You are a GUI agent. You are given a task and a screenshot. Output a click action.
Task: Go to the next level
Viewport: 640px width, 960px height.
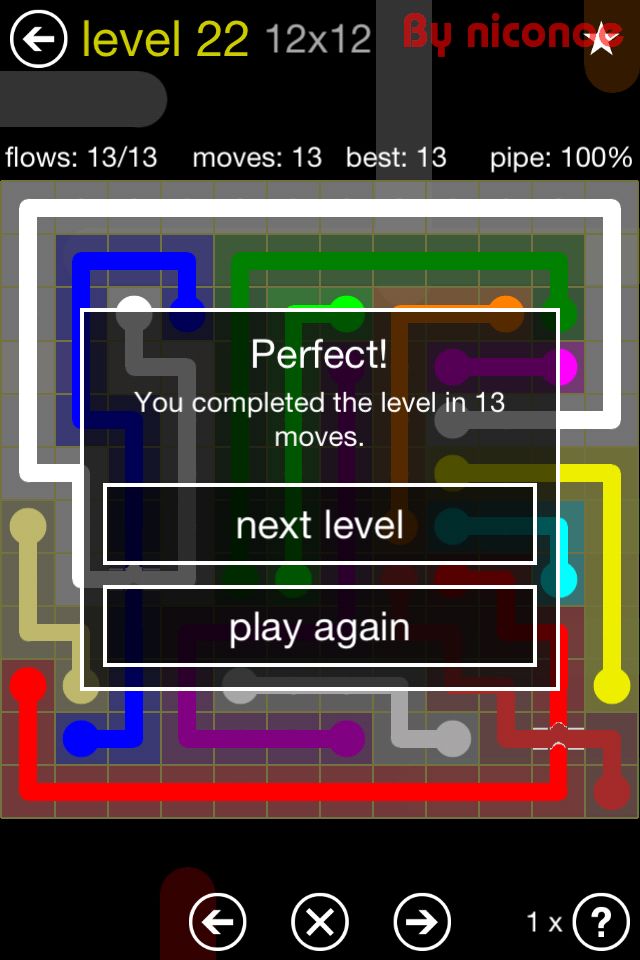pyautogui.click(x=320, y=525)
